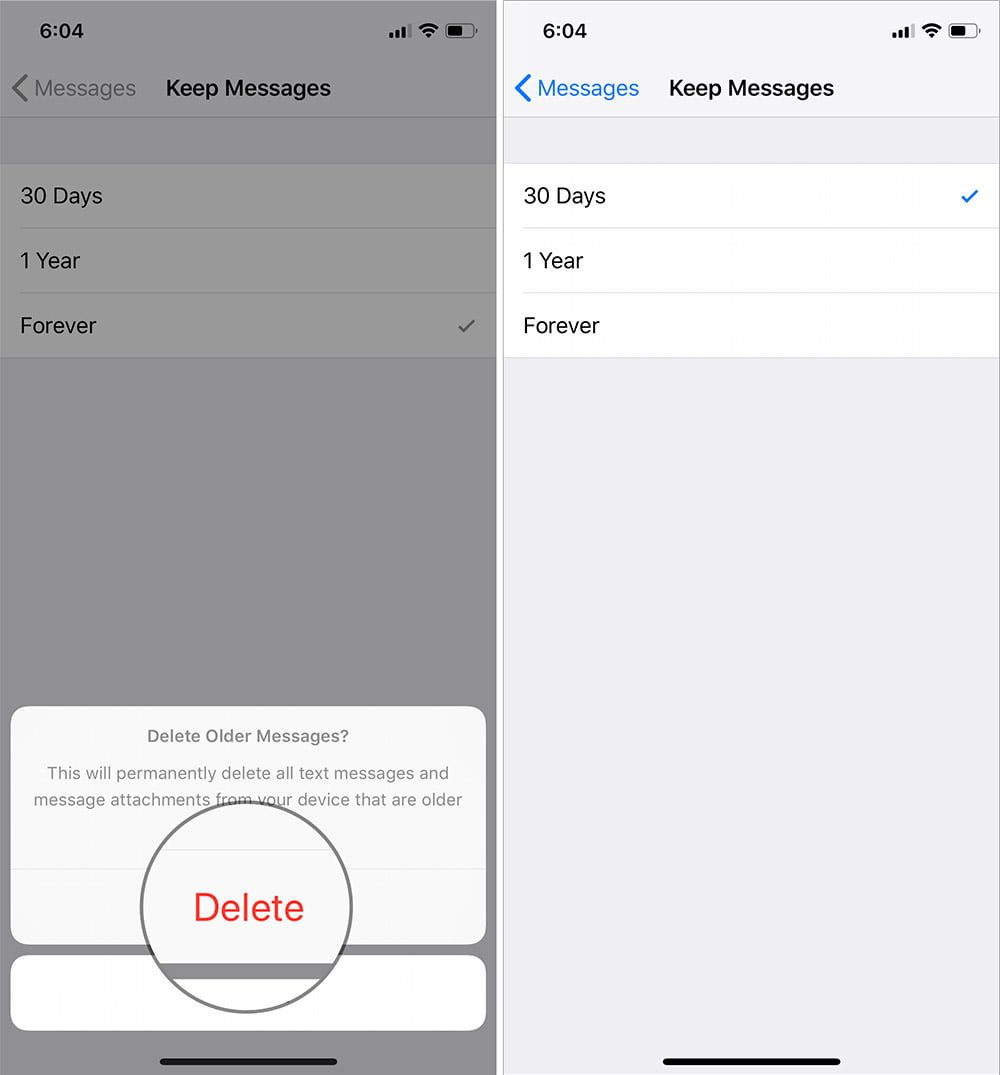Go back to Messages via blue back button
Viewport: 1000px width, 1075px height.
pos(577,88)
